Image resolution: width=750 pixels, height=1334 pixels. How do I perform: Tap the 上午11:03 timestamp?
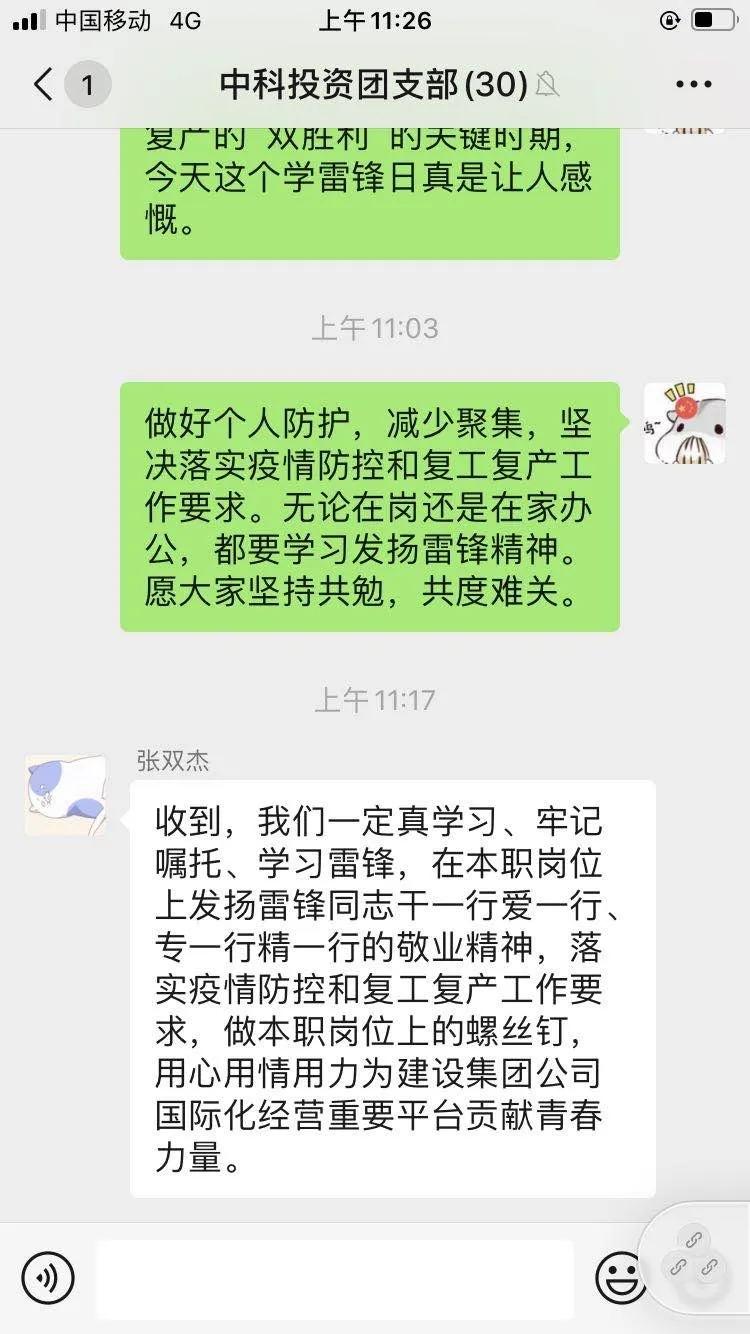tap(375, 327)
